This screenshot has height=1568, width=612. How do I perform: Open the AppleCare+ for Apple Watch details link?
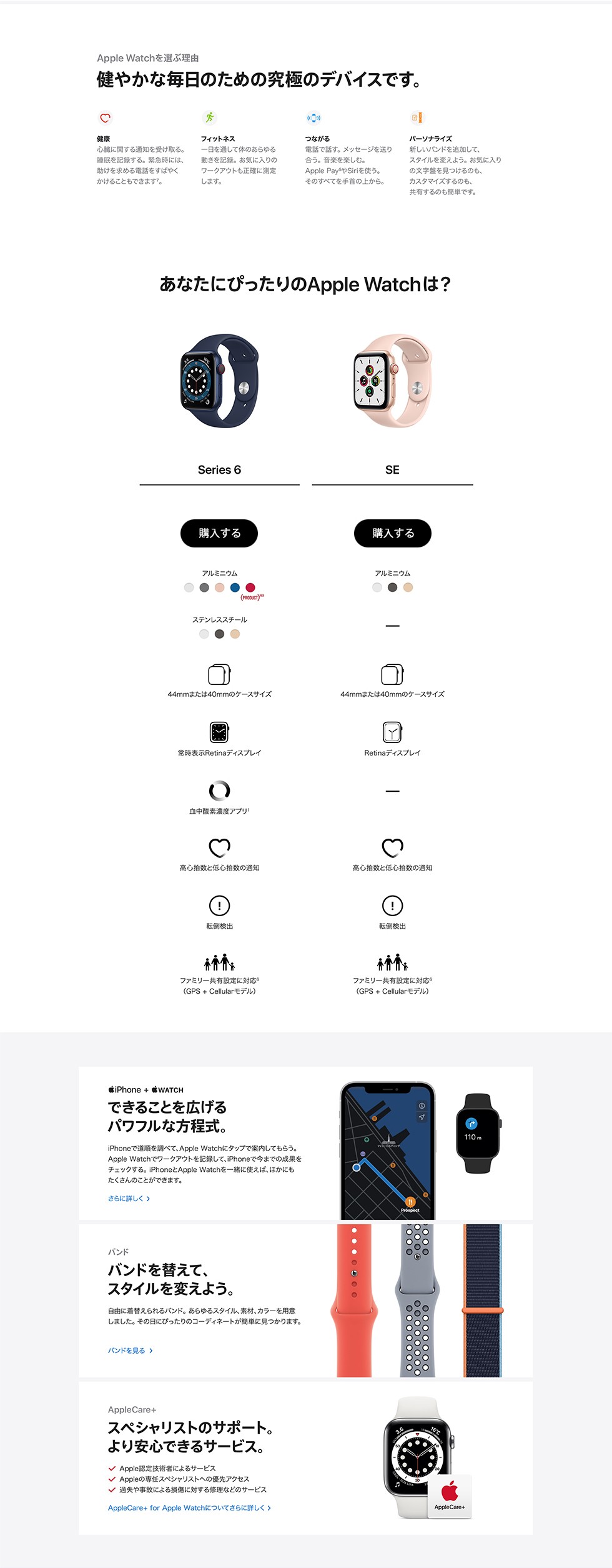coord(189,1507)
